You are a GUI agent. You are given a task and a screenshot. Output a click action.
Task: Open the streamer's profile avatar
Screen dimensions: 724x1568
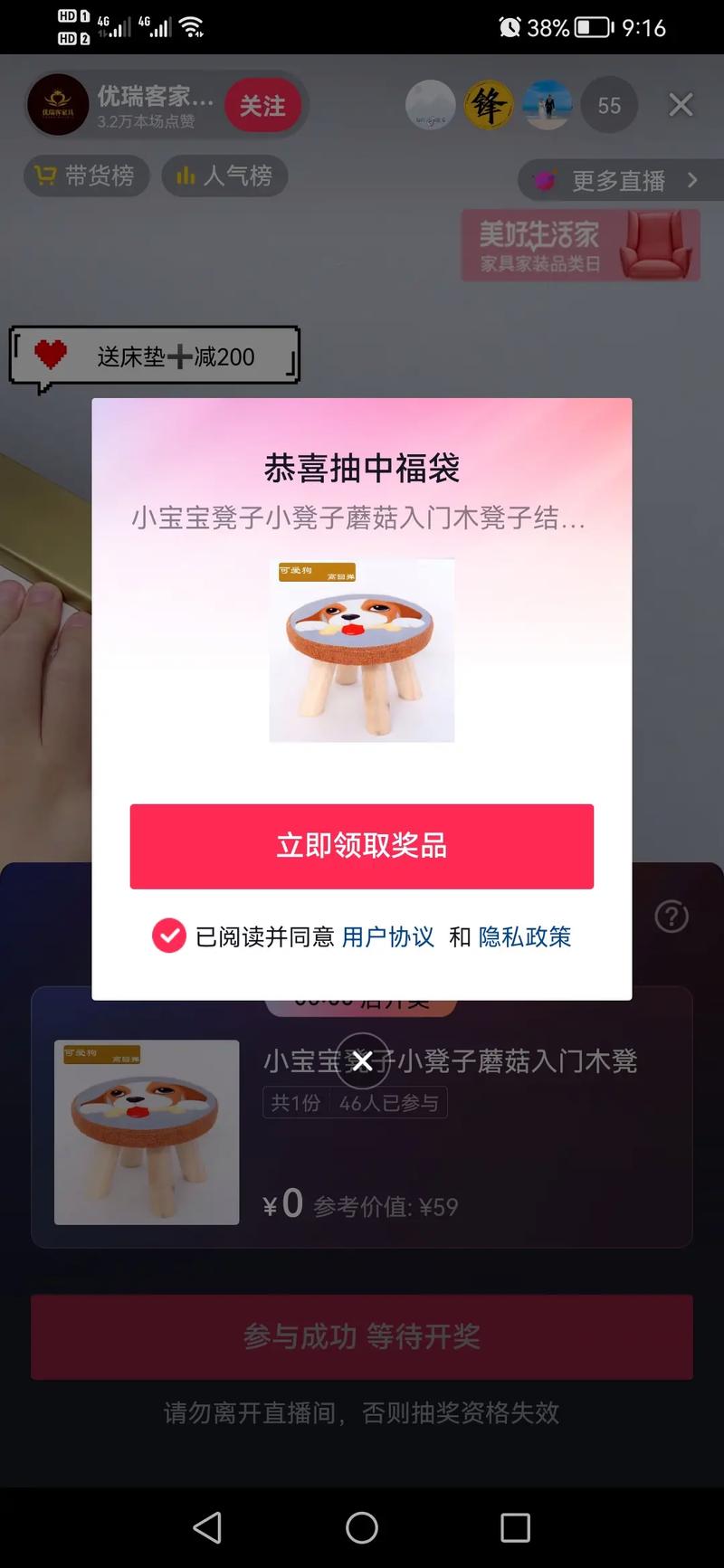(59, 105)
